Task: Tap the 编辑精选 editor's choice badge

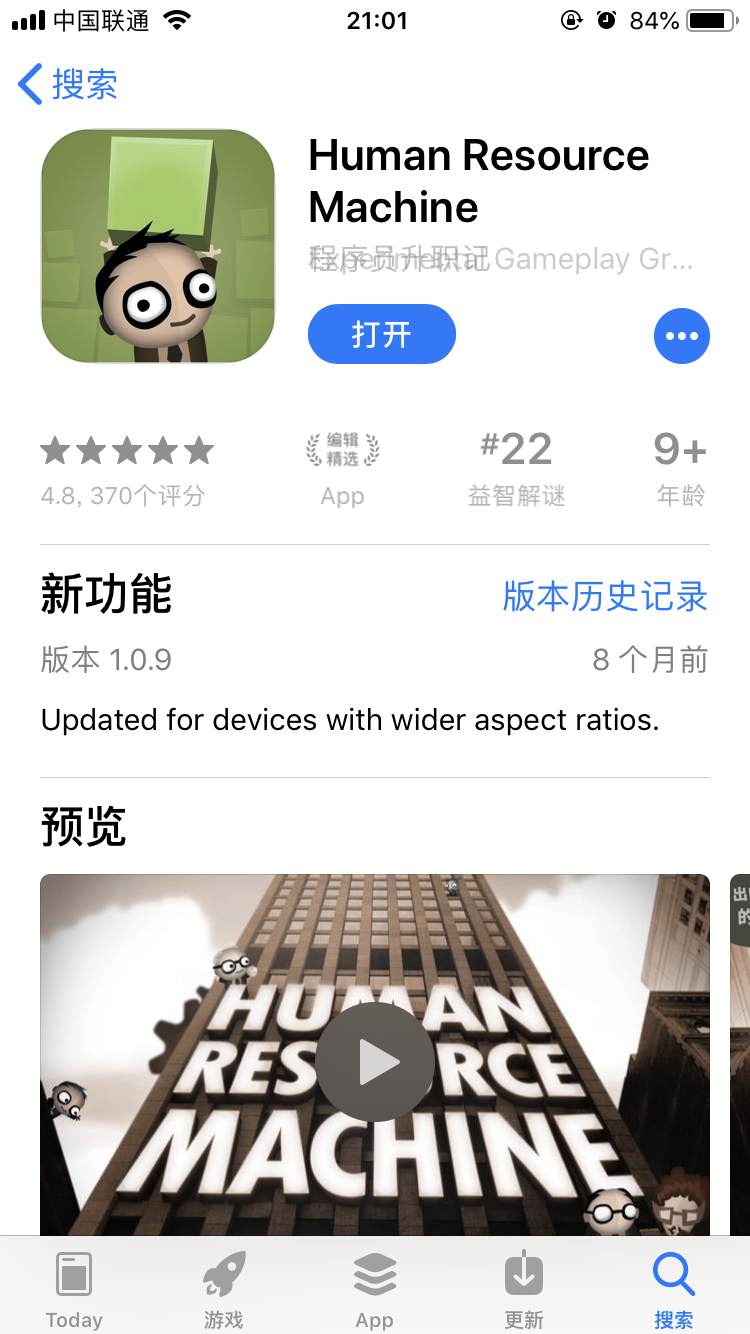Action: 342,460
